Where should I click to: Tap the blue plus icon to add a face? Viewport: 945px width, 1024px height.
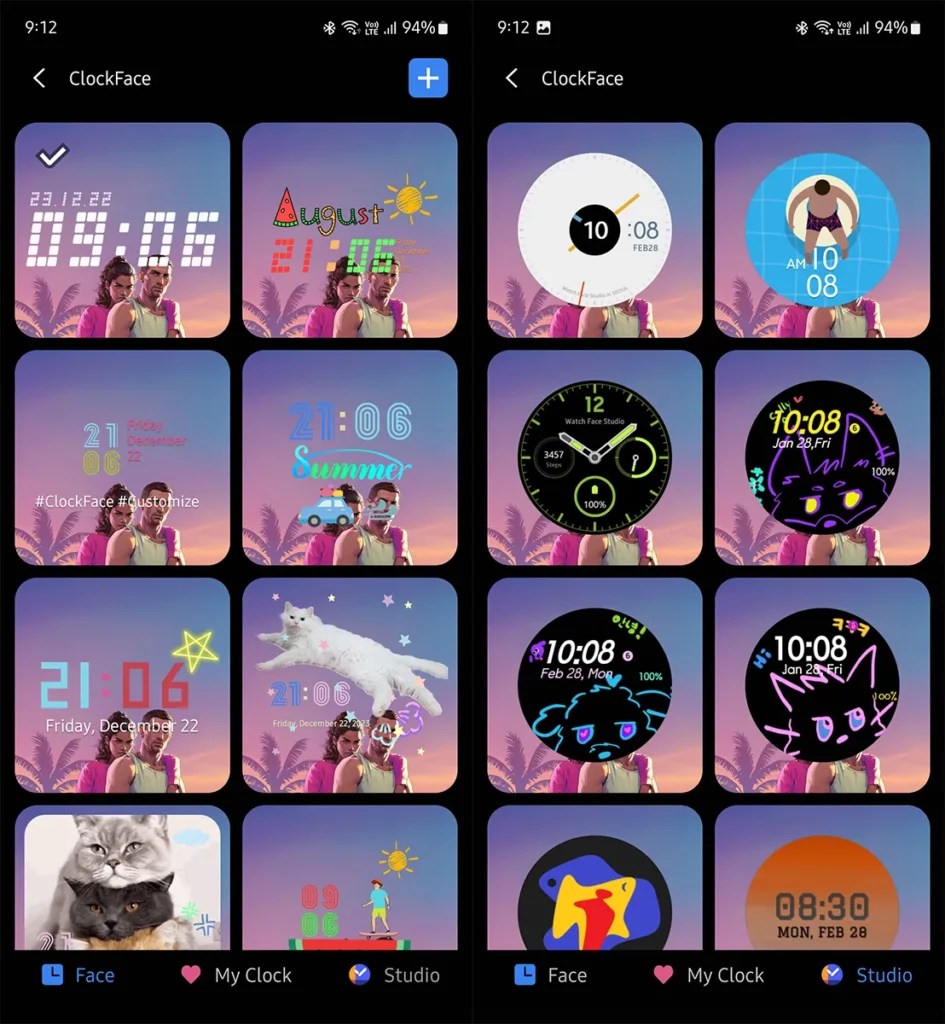click(x=428, y=79)
